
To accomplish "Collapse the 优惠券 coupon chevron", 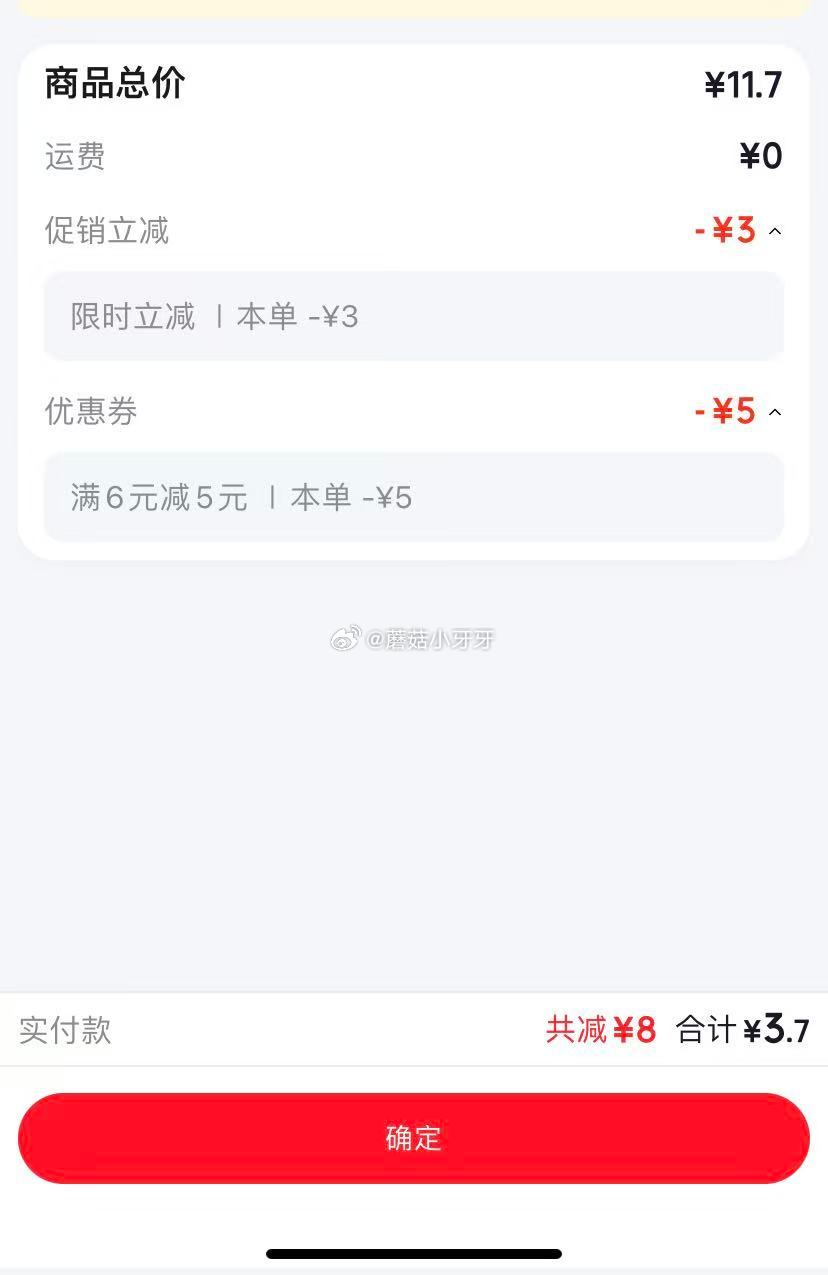I will coord(775,412).
